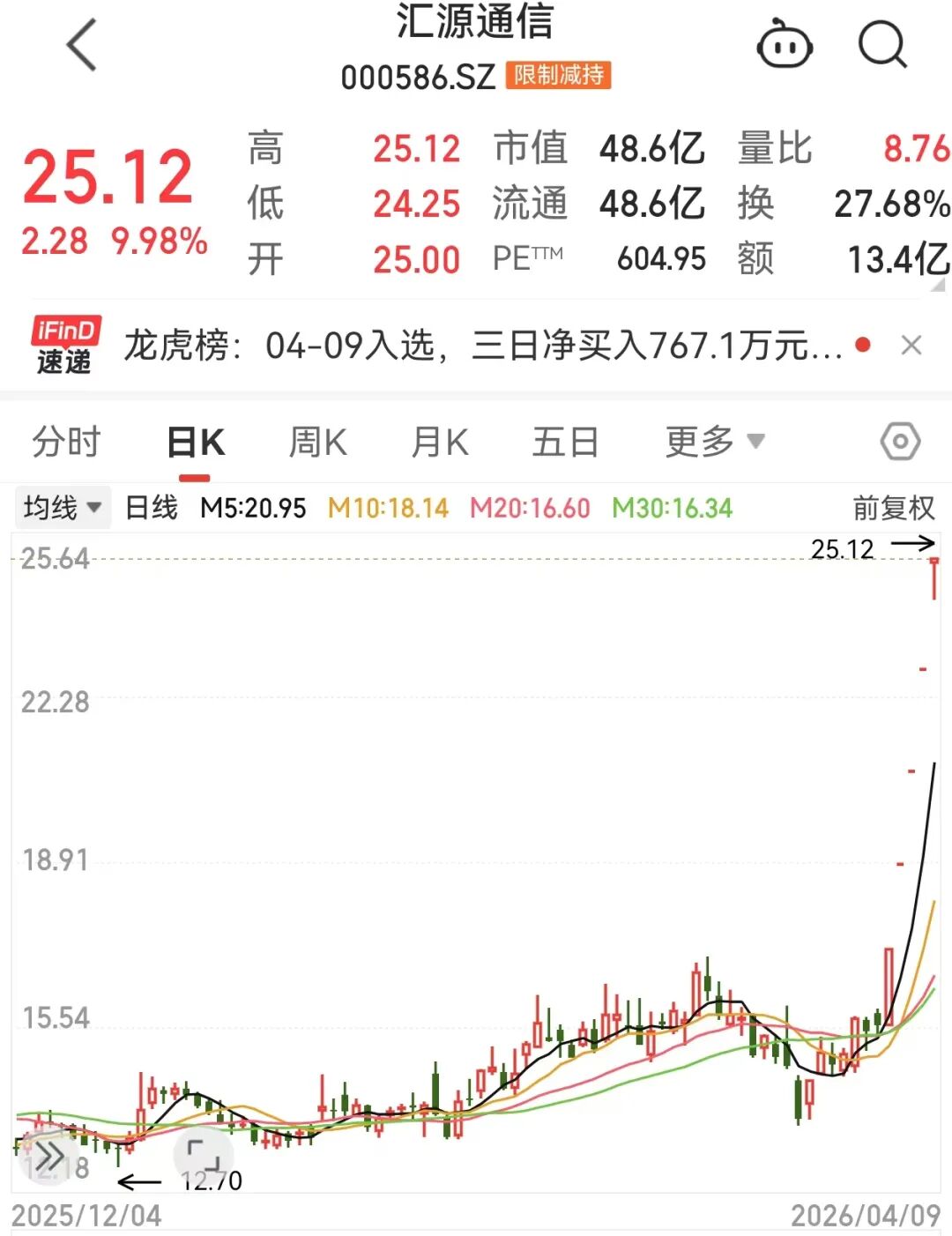Tap the fast-forward double arrow icon
952x1236 pixels.
click(50, 1152)
